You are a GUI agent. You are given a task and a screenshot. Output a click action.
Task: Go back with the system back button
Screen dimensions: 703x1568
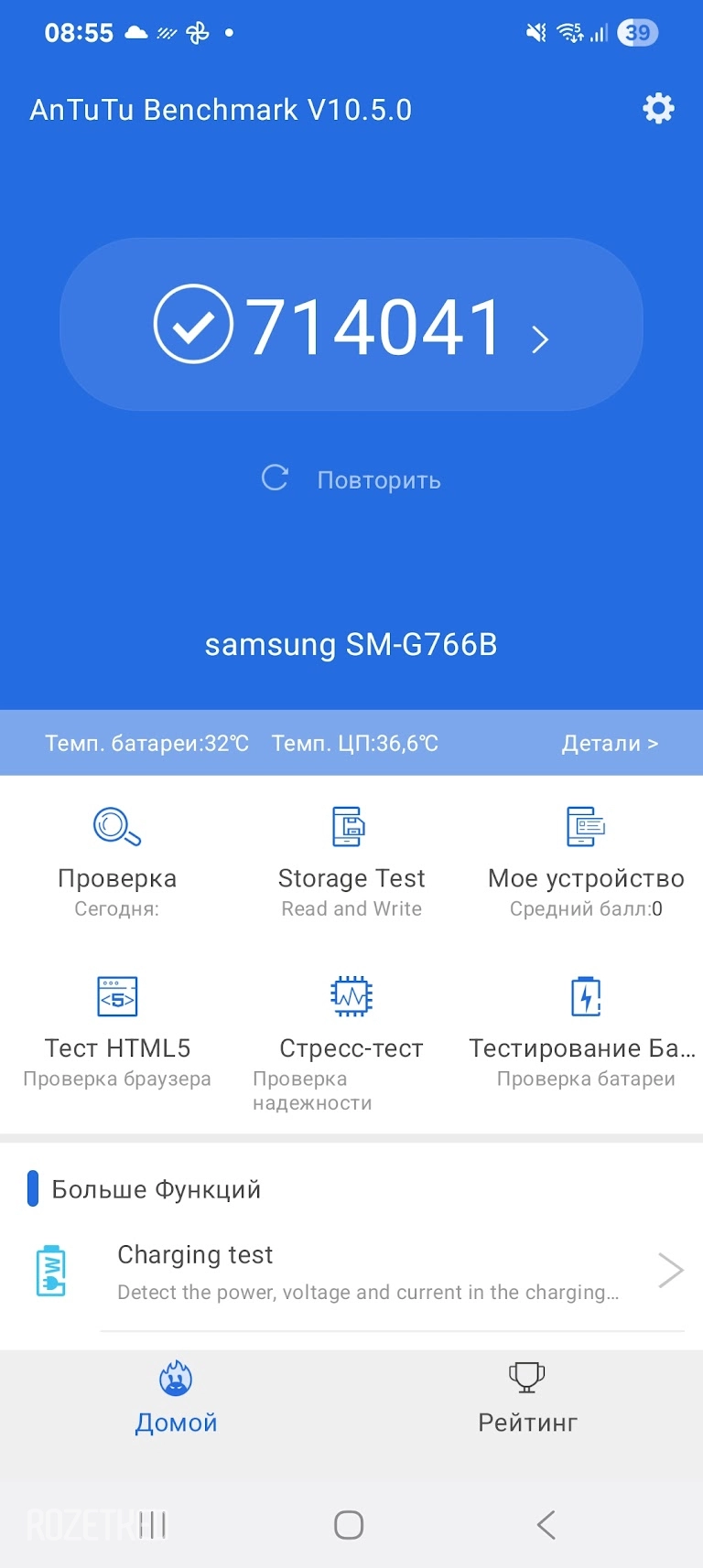pyautogui.click(x=546, y=1524)
